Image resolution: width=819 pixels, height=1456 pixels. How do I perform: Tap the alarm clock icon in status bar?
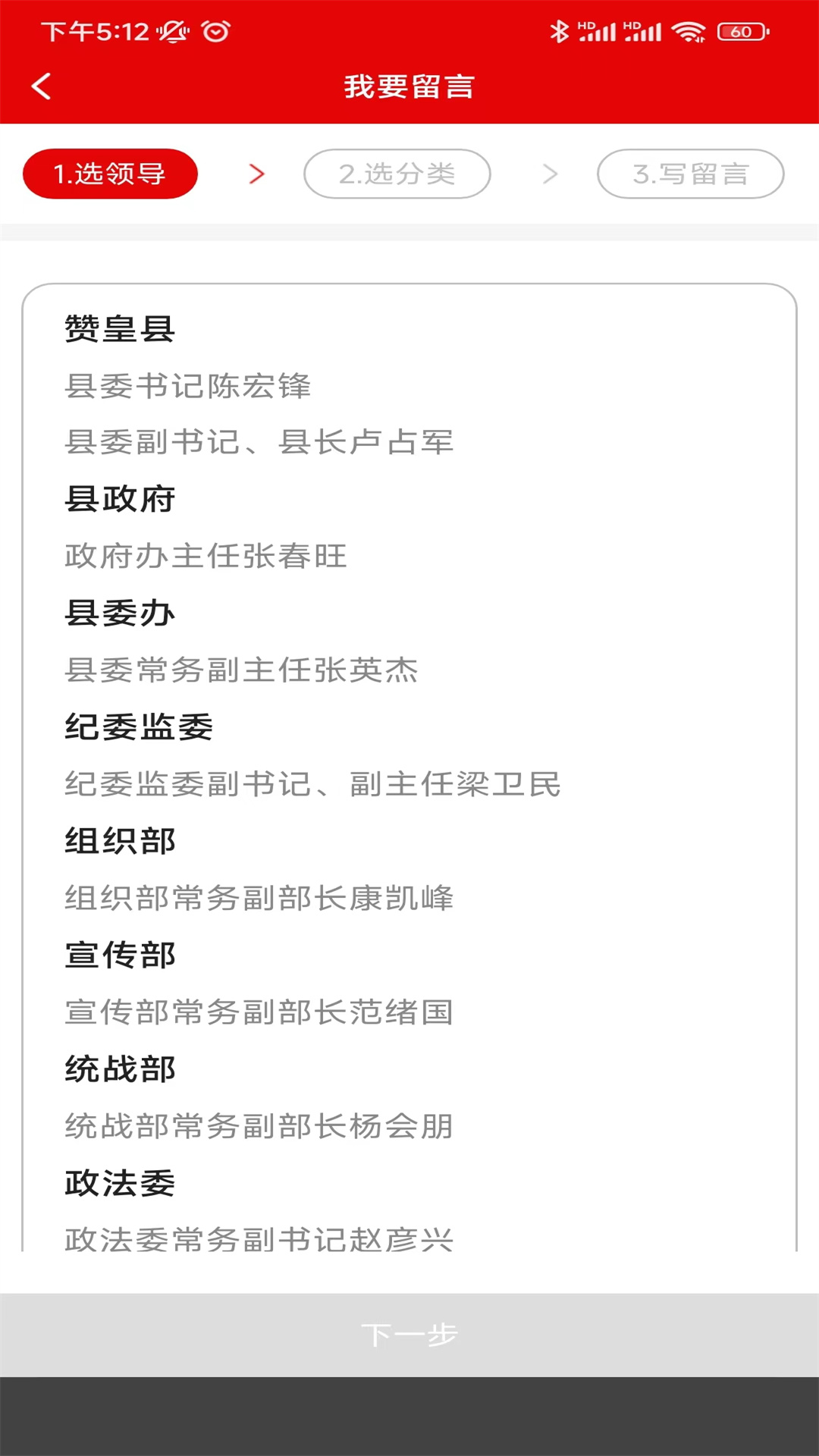215,32
